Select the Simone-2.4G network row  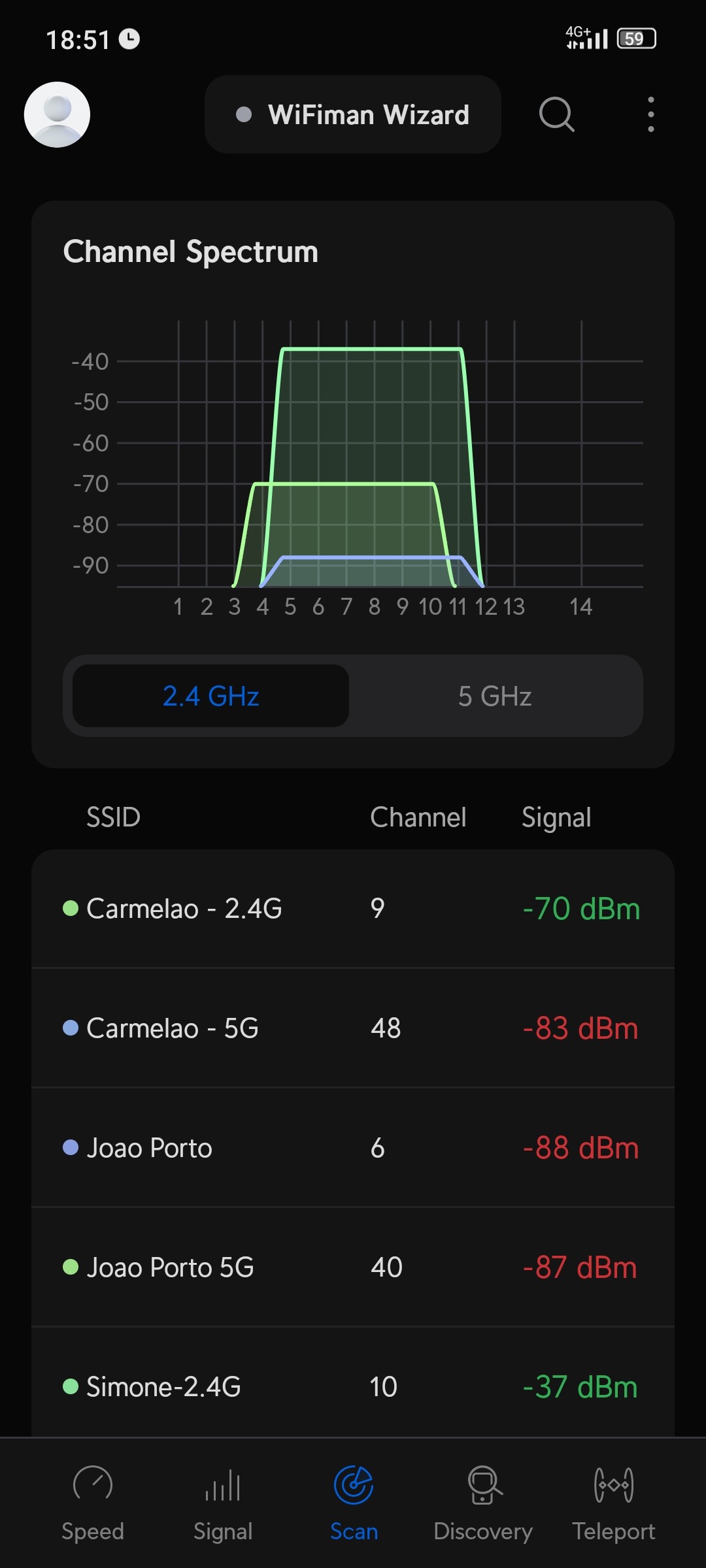(x=353, y=1386)
